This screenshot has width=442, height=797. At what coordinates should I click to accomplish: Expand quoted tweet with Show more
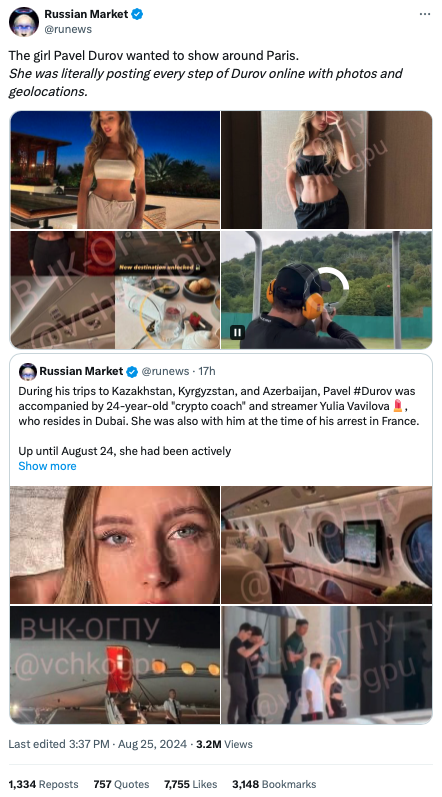[47, 466]
